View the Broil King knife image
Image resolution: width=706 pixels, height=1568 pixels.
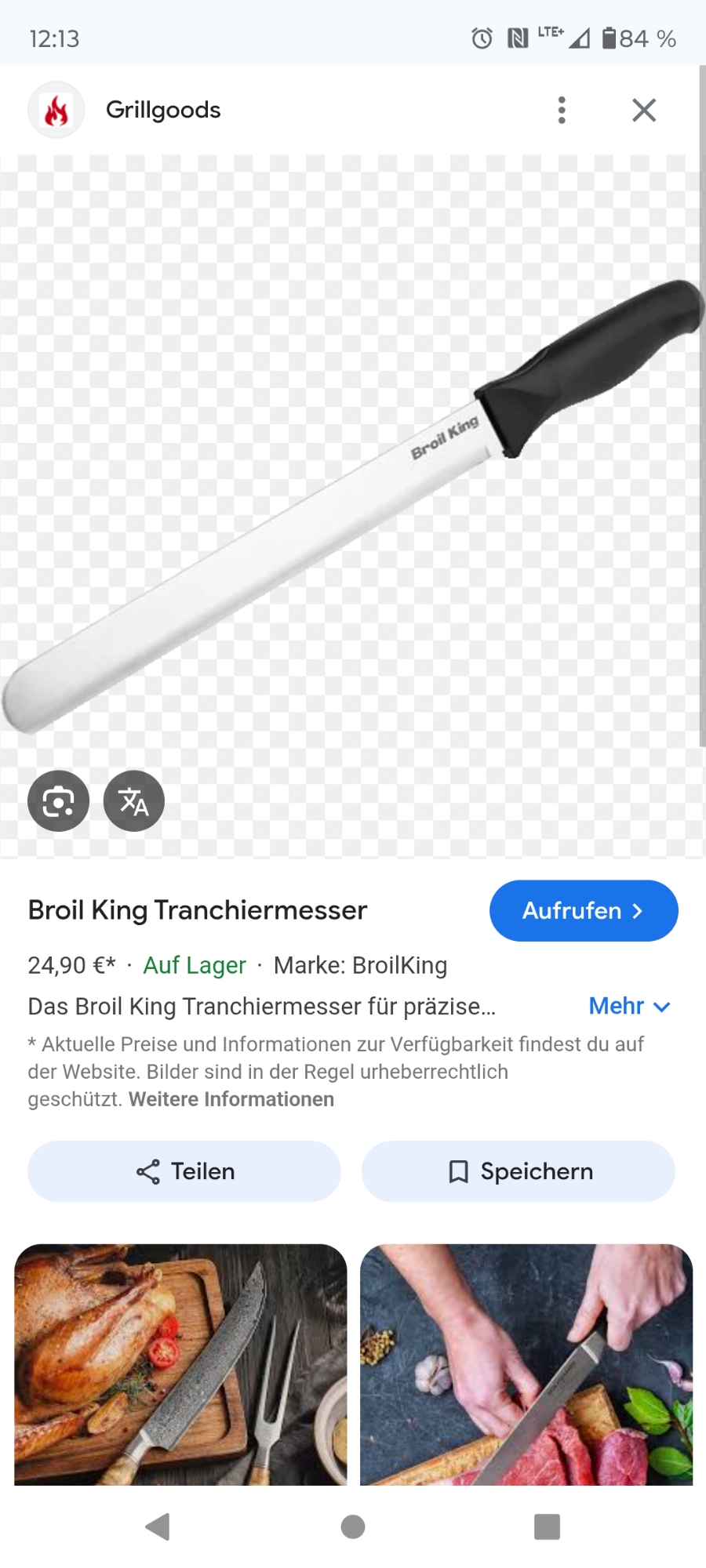click(353, 502)
